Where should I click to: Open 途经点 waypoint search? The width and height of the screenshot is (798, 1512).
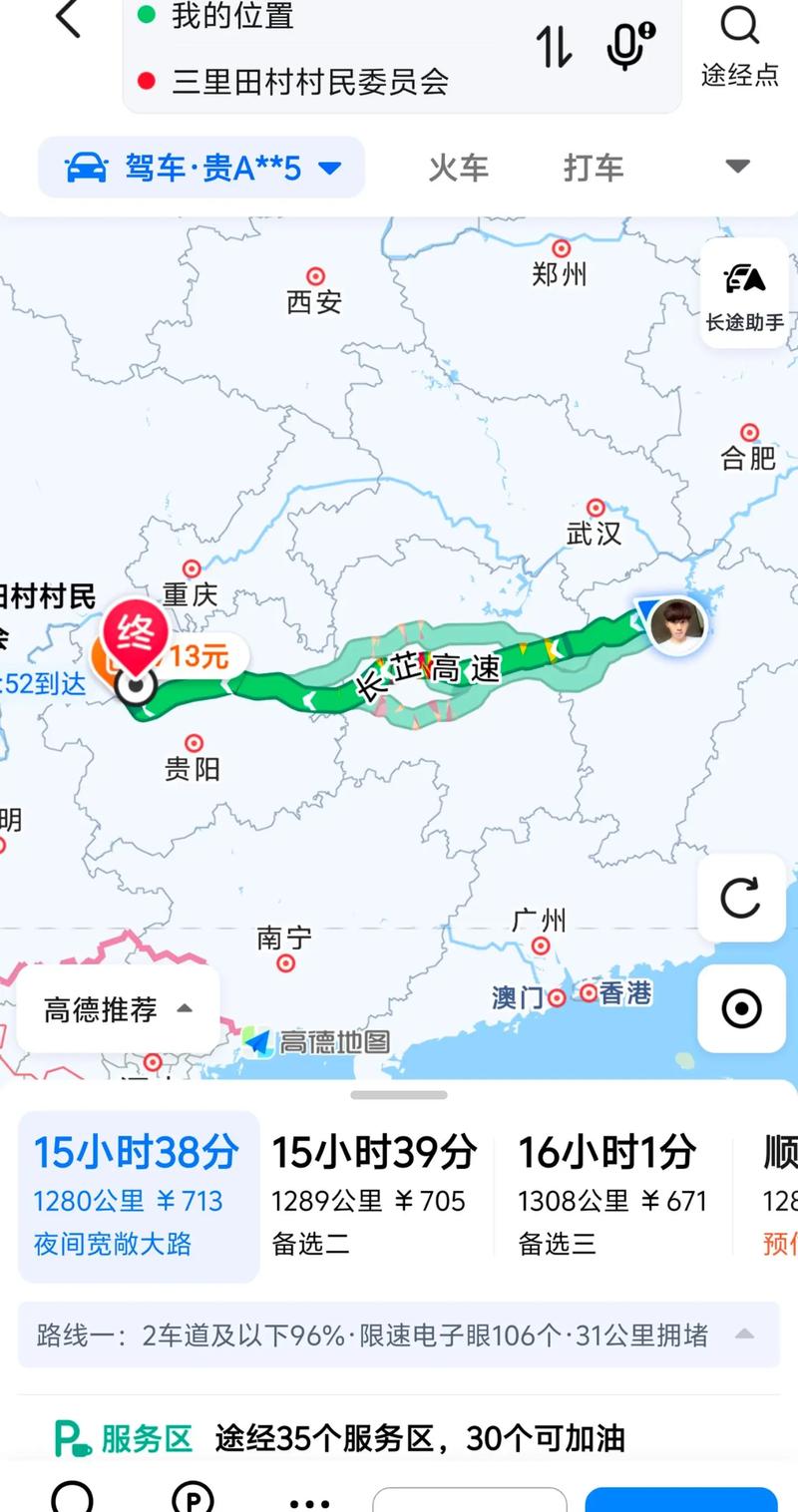[x=740, y=45]
